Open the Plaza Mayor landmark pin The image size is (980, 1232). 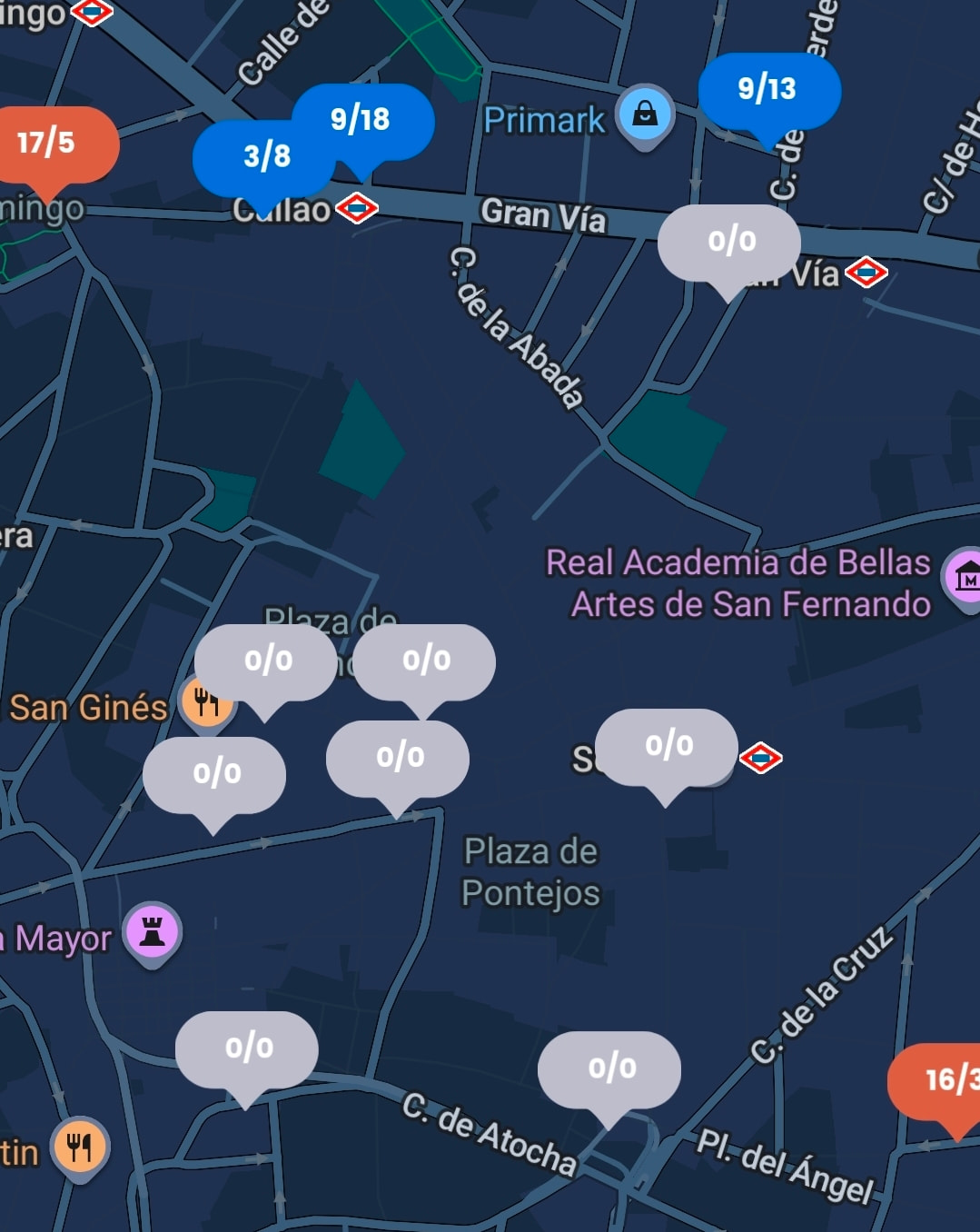152,933
